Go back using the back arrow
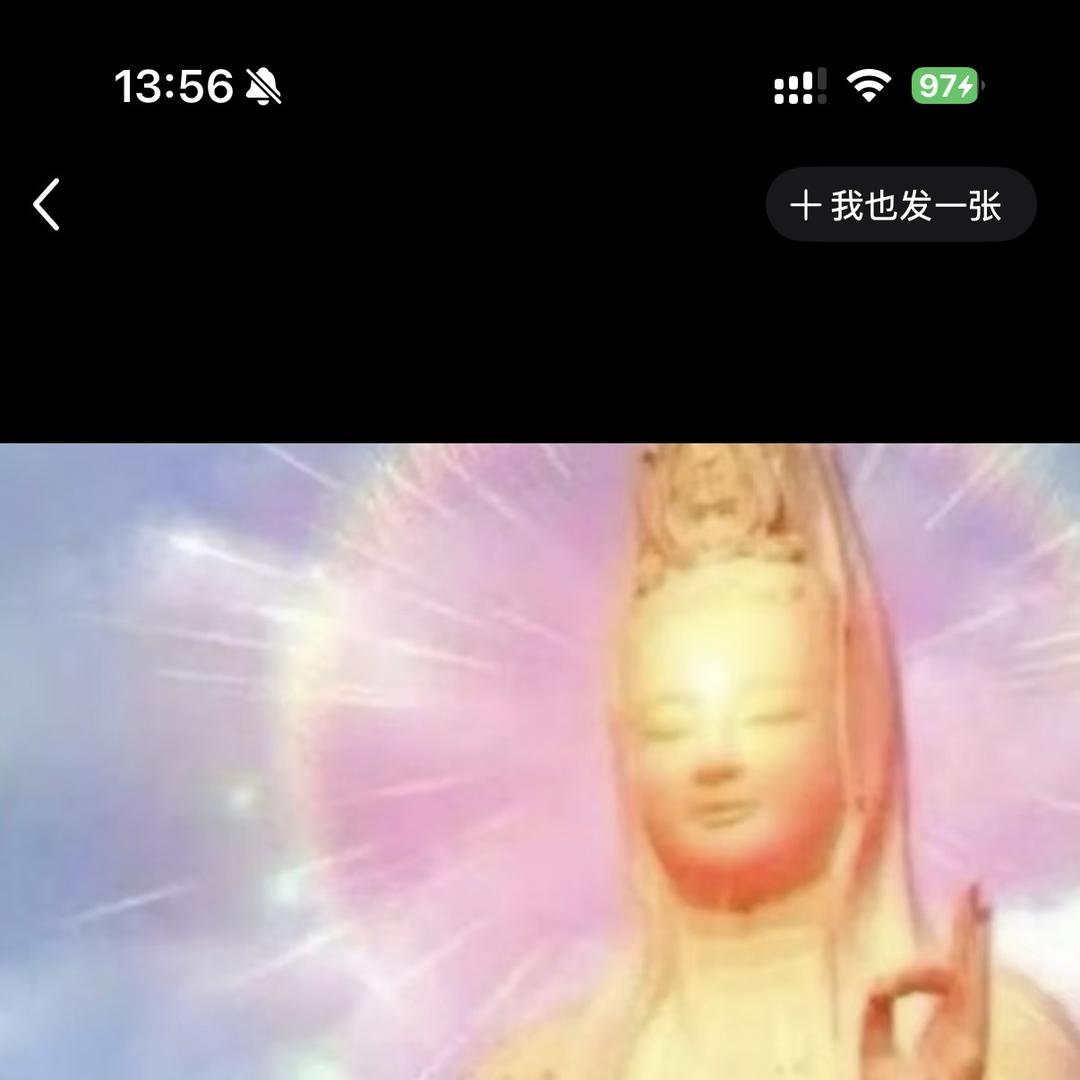Screen dimensions: 1080x1080 pos(47,205)
